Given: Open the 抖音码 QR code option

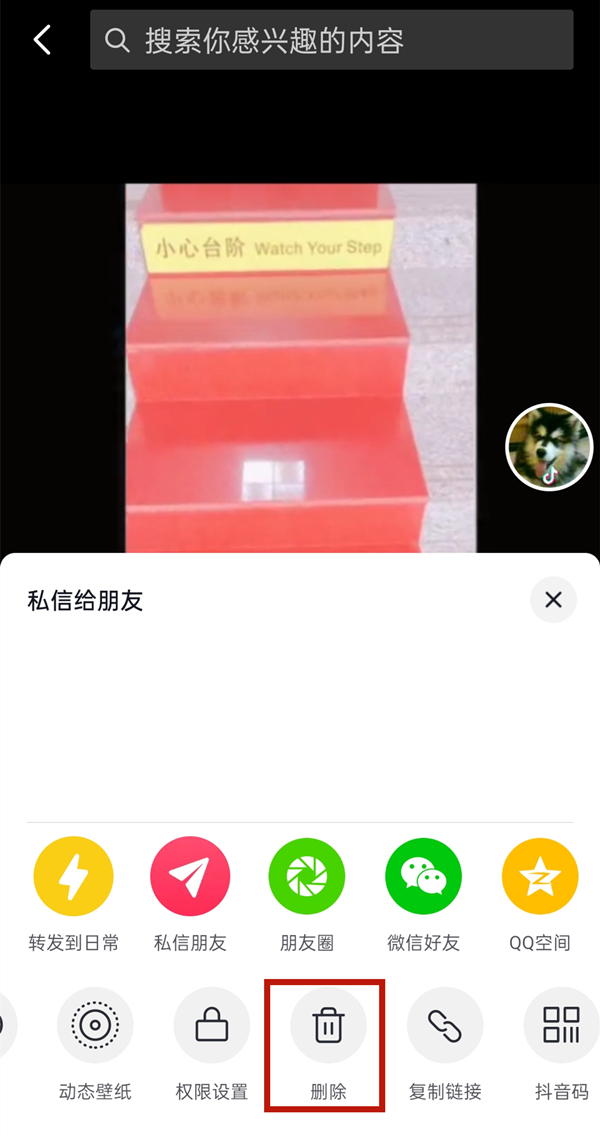Looking at the screenshot, I should (561, 1026).
